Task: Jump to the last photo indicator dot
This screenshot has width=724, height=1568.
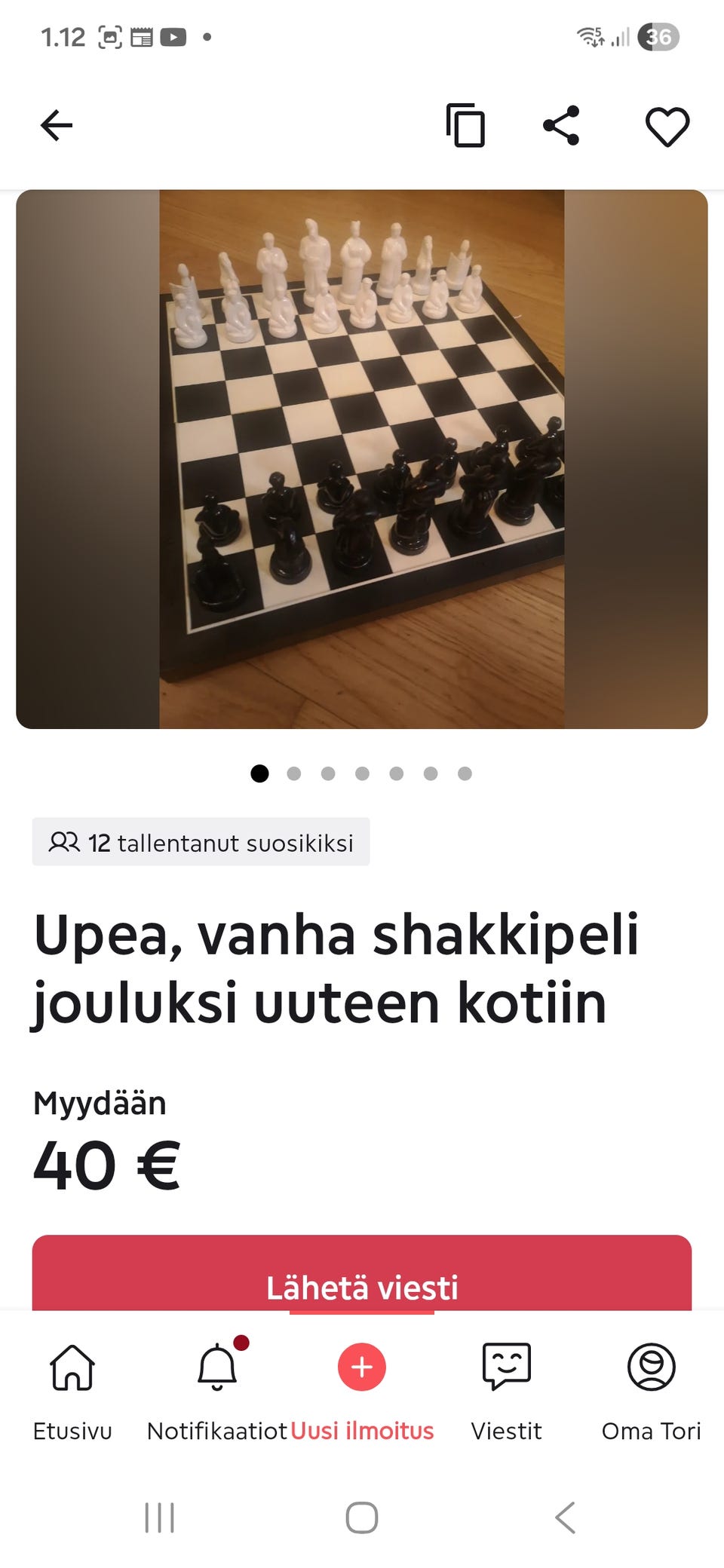Action: (x=465, y=773)
